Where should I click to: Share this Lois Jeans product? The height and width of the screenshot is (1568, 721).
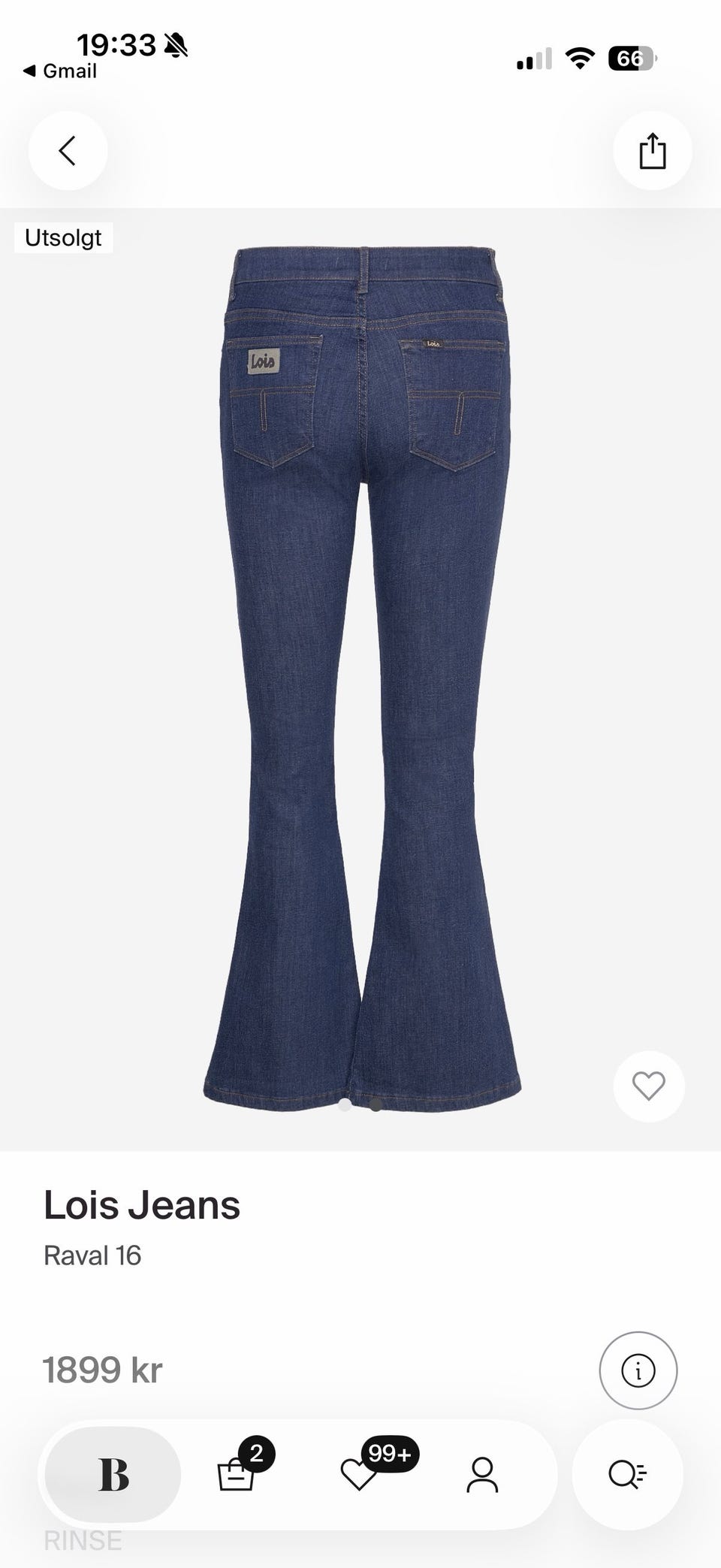point(652,150)
